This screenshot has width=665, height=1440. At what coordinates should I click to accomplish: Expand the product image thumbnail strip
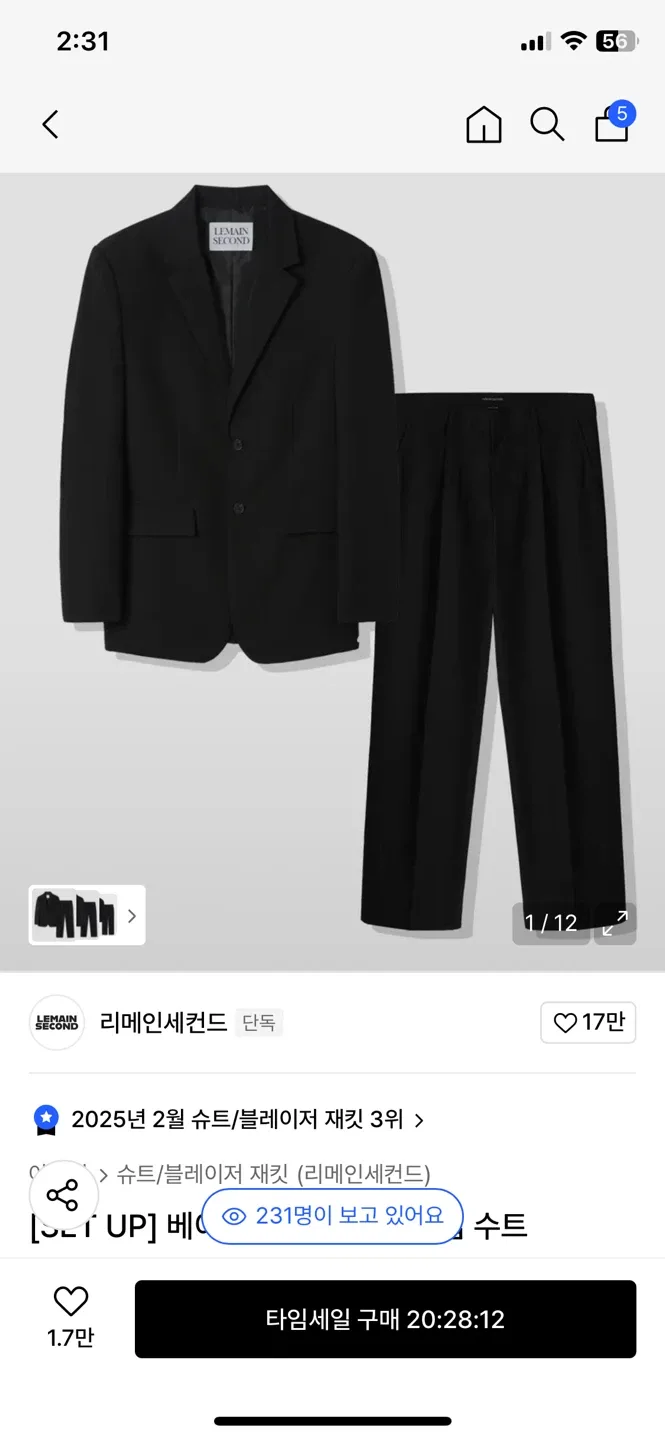click(88, 915)
